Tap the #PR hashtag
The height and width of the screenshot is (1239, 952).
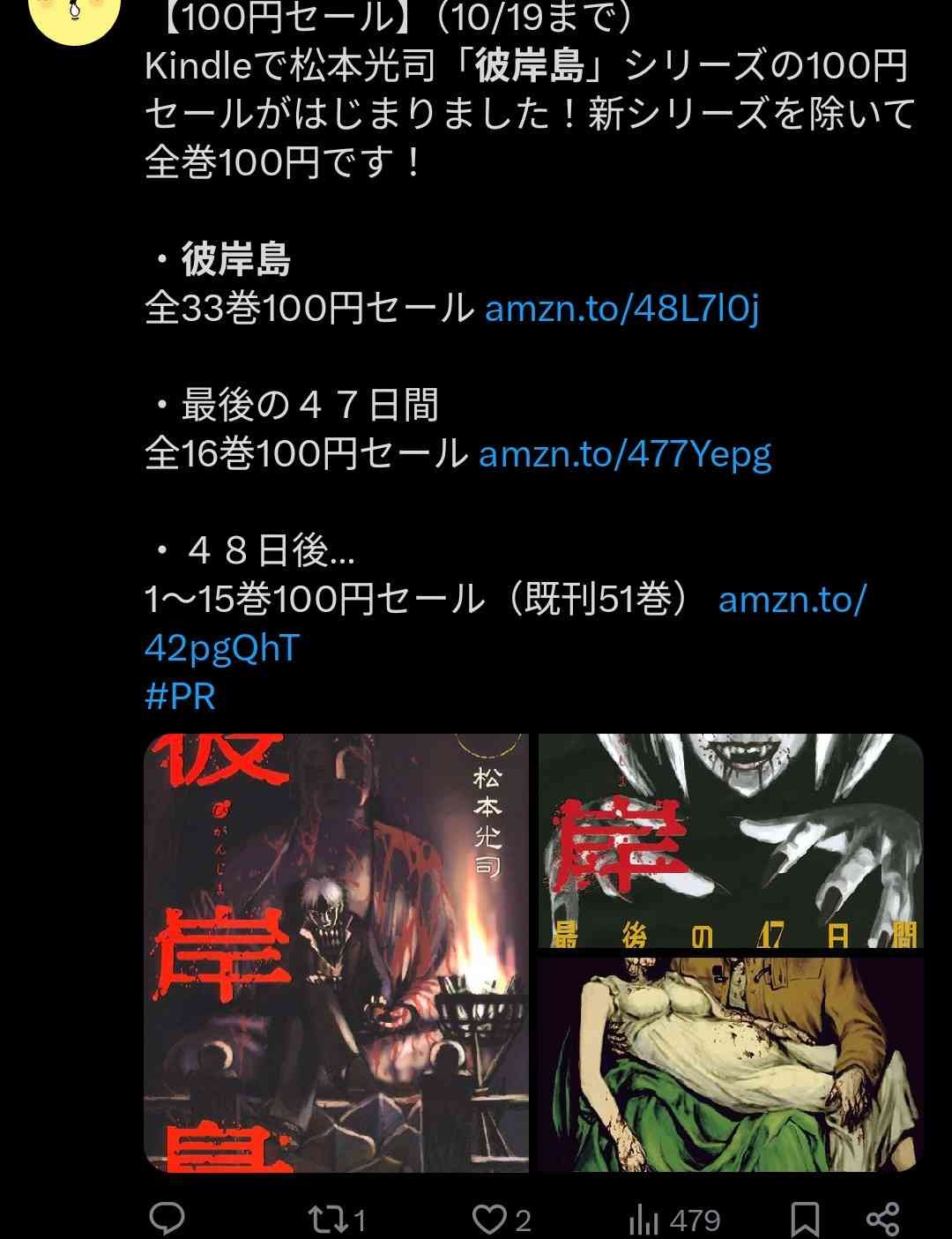[180, 697]
